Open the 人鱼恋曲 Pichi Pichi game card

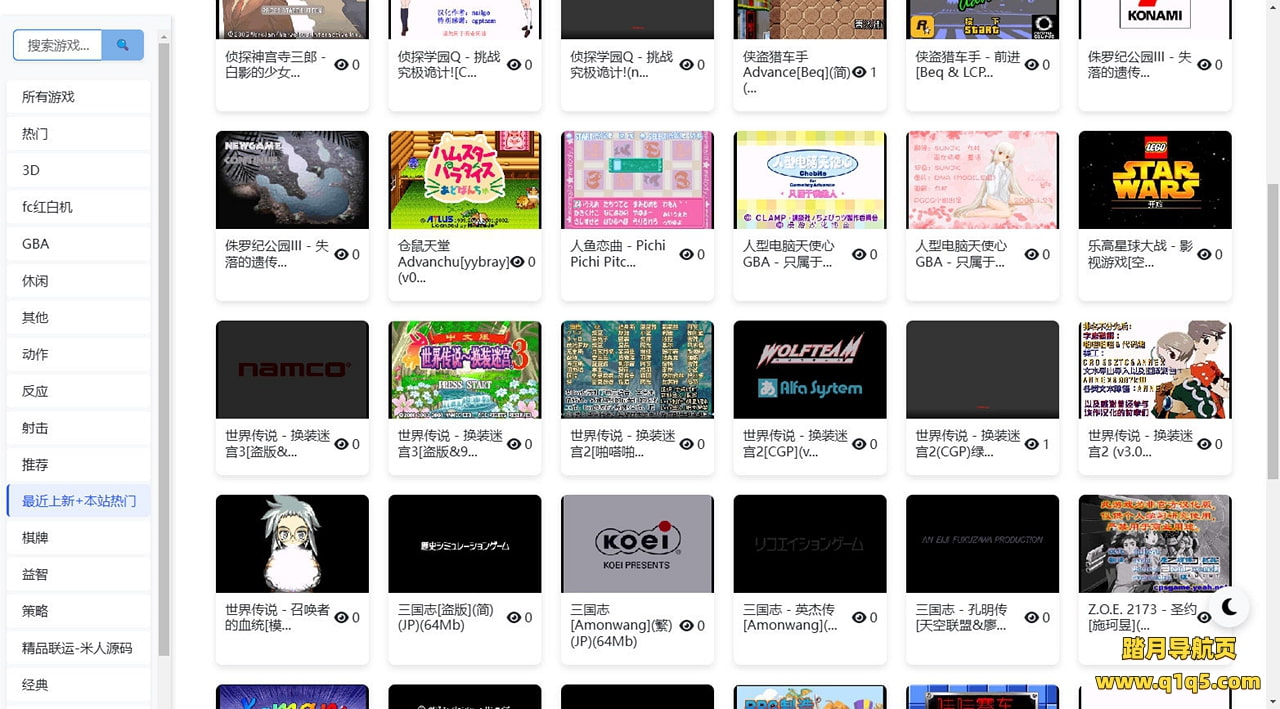(x=637, y=181)
